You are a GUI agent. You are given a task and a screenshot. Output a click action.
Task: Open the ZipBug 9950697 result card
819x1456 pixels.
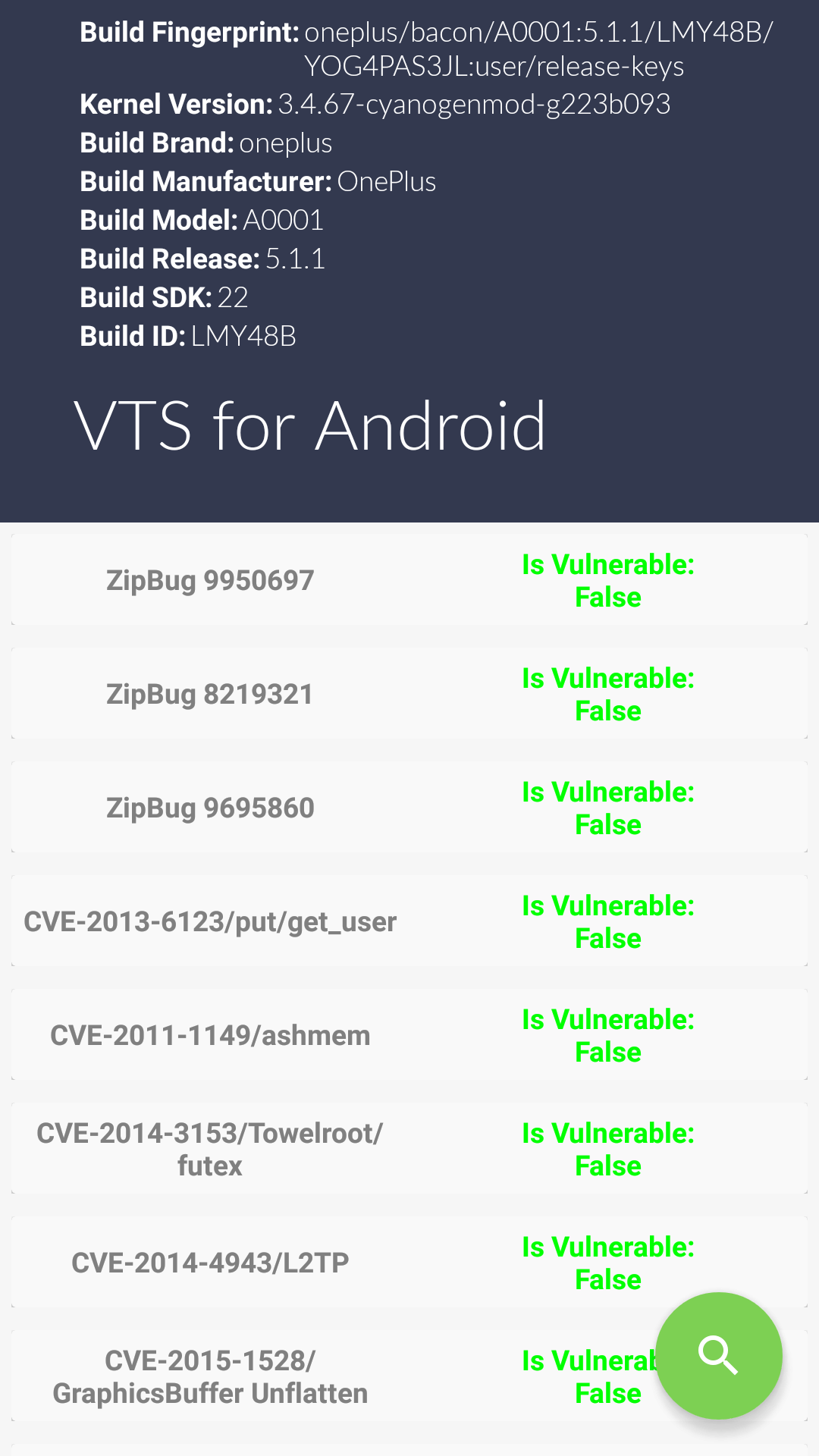(409, 580)
